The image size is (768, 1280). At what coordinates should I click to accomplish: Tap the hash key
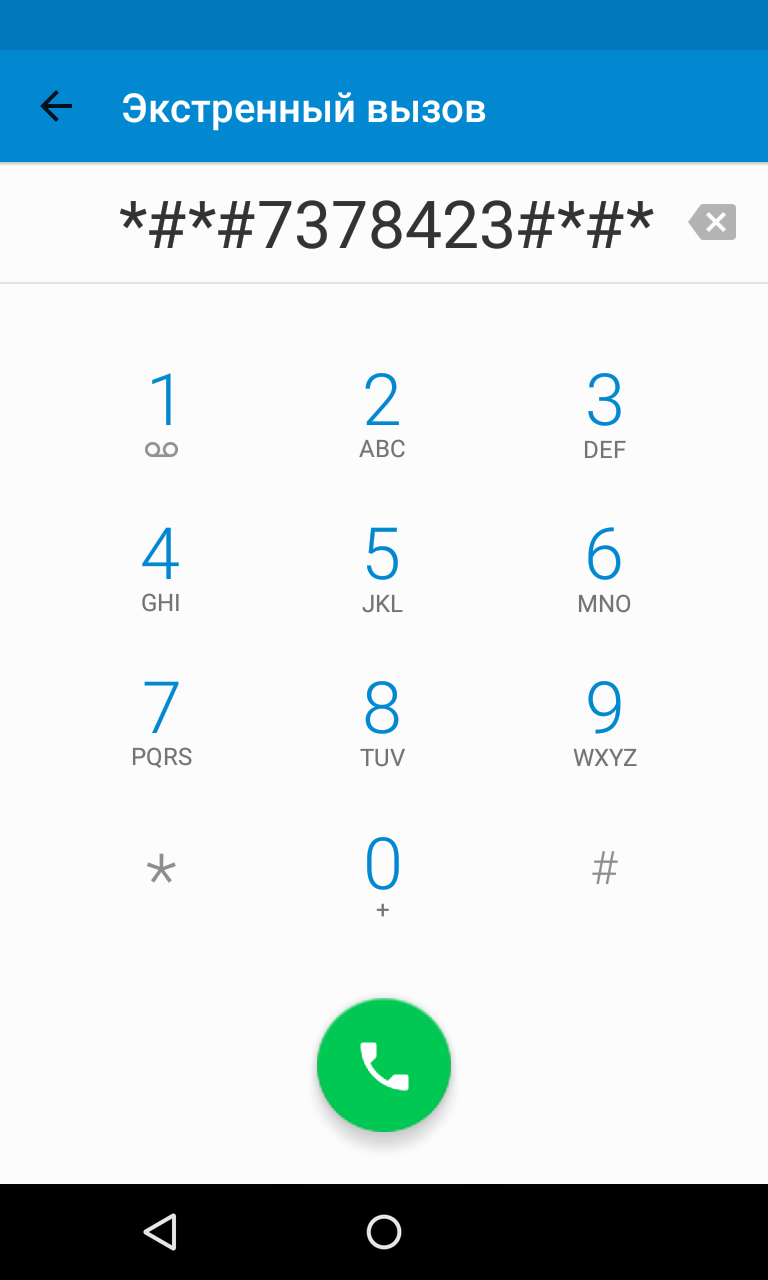click(604, 868)
